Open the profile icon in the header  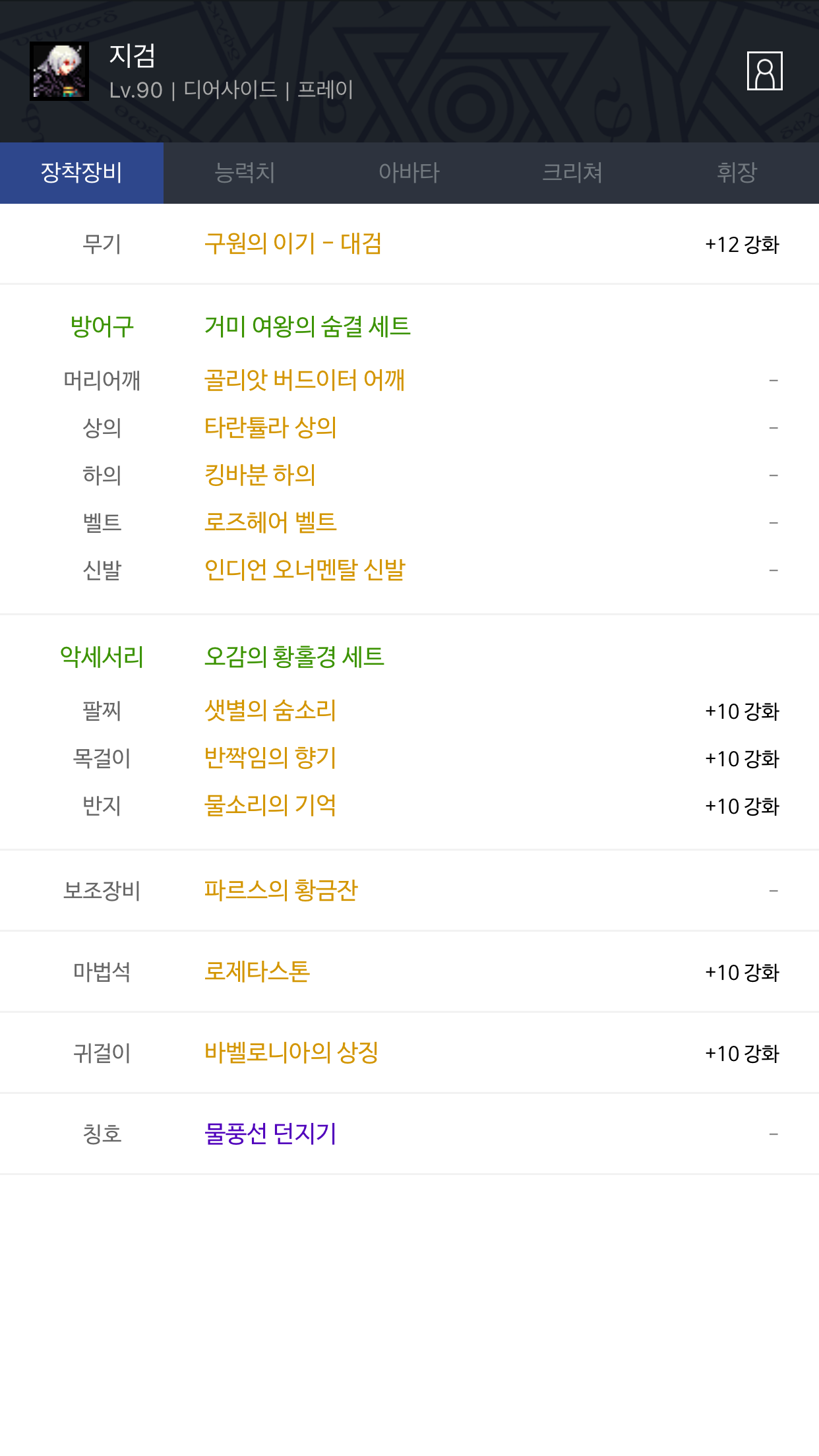point(764,71)
